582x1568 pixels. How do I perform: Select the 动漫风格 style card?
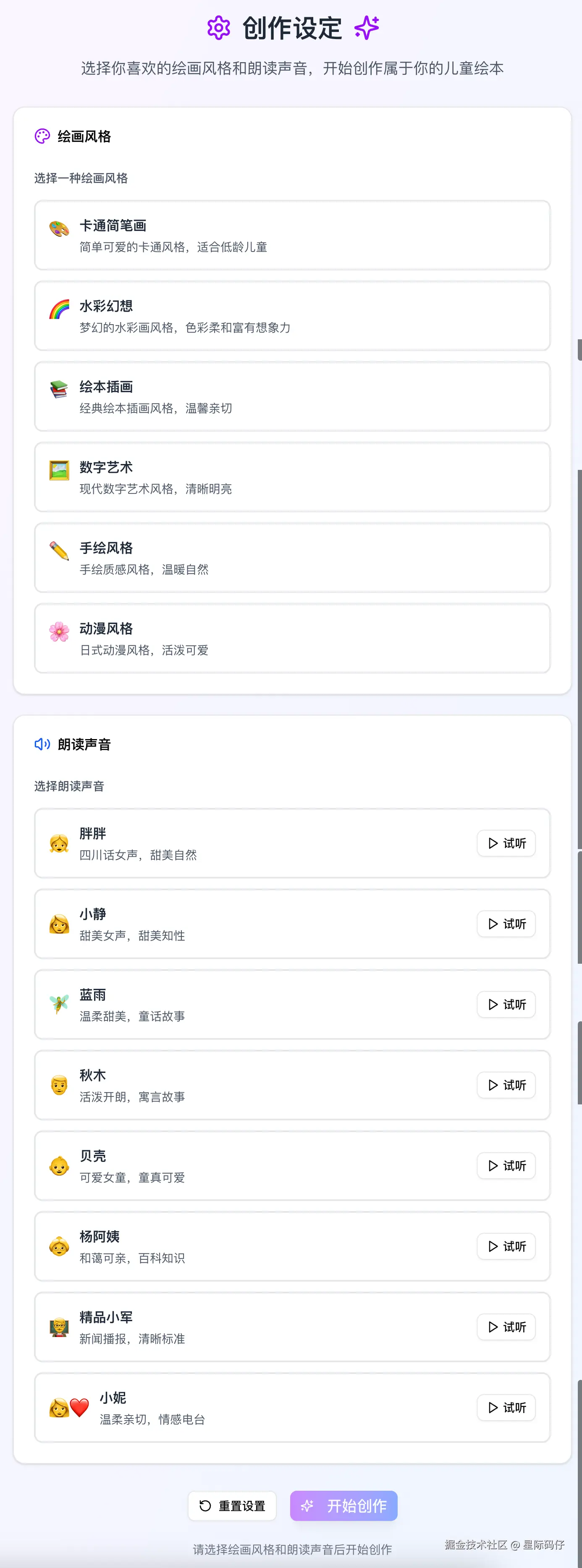coord(292,639)
